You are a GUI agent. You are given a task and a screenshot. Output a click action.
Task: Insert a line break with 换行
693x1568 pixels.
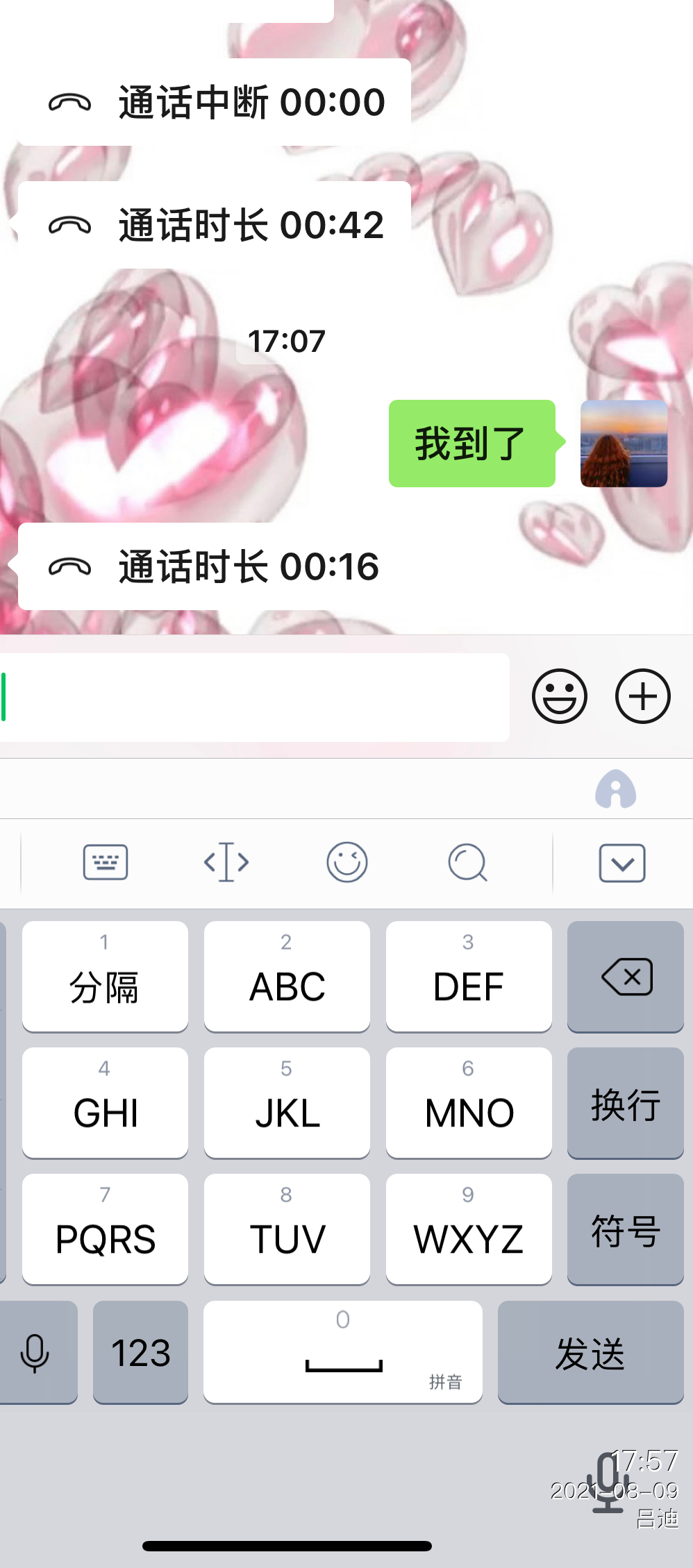point(626,1103)
